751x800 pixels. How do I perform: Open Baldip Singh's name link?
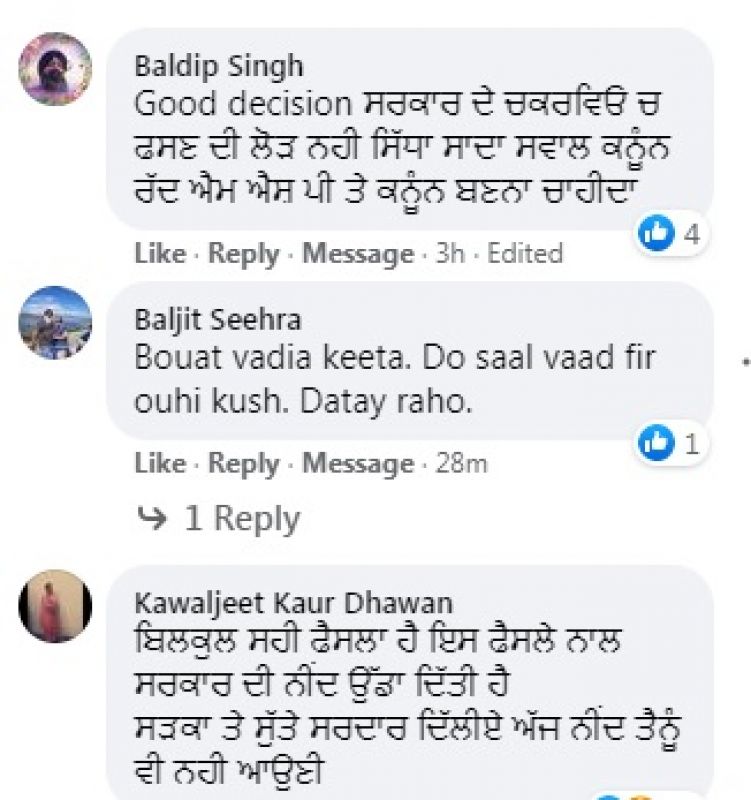[218, 67]
